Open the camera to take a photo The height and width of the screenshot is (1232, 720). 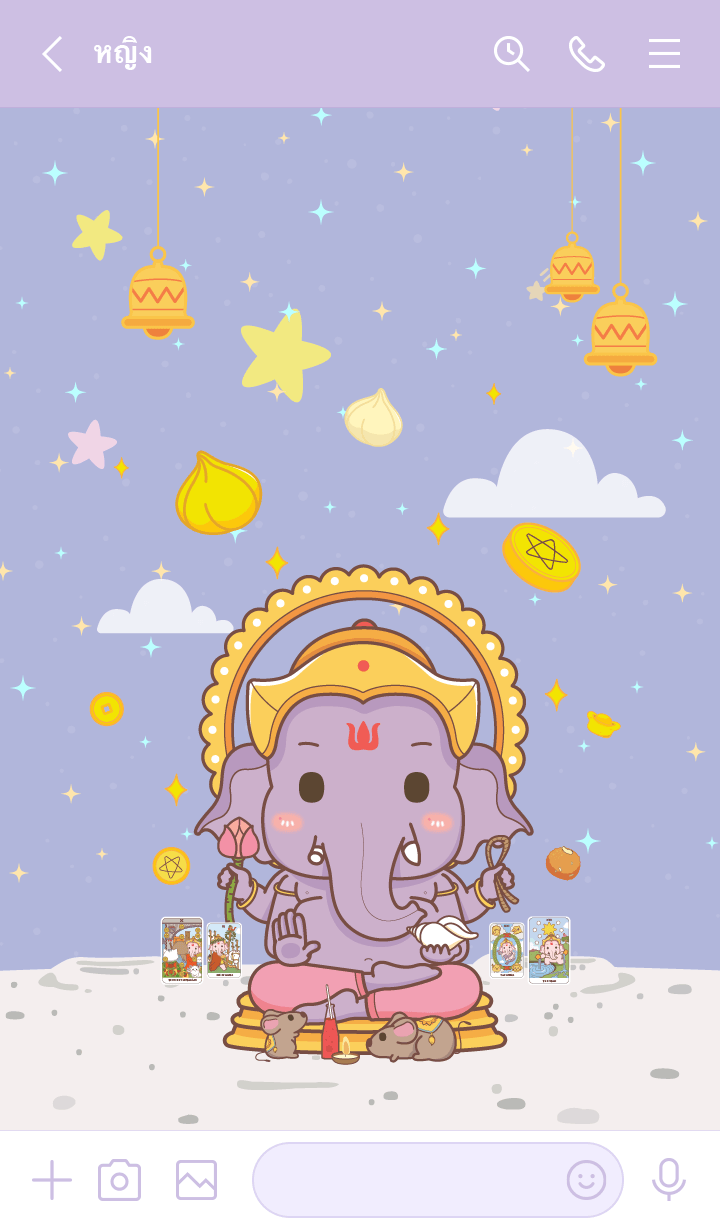pyautogui.click(x=120, y=1180)
